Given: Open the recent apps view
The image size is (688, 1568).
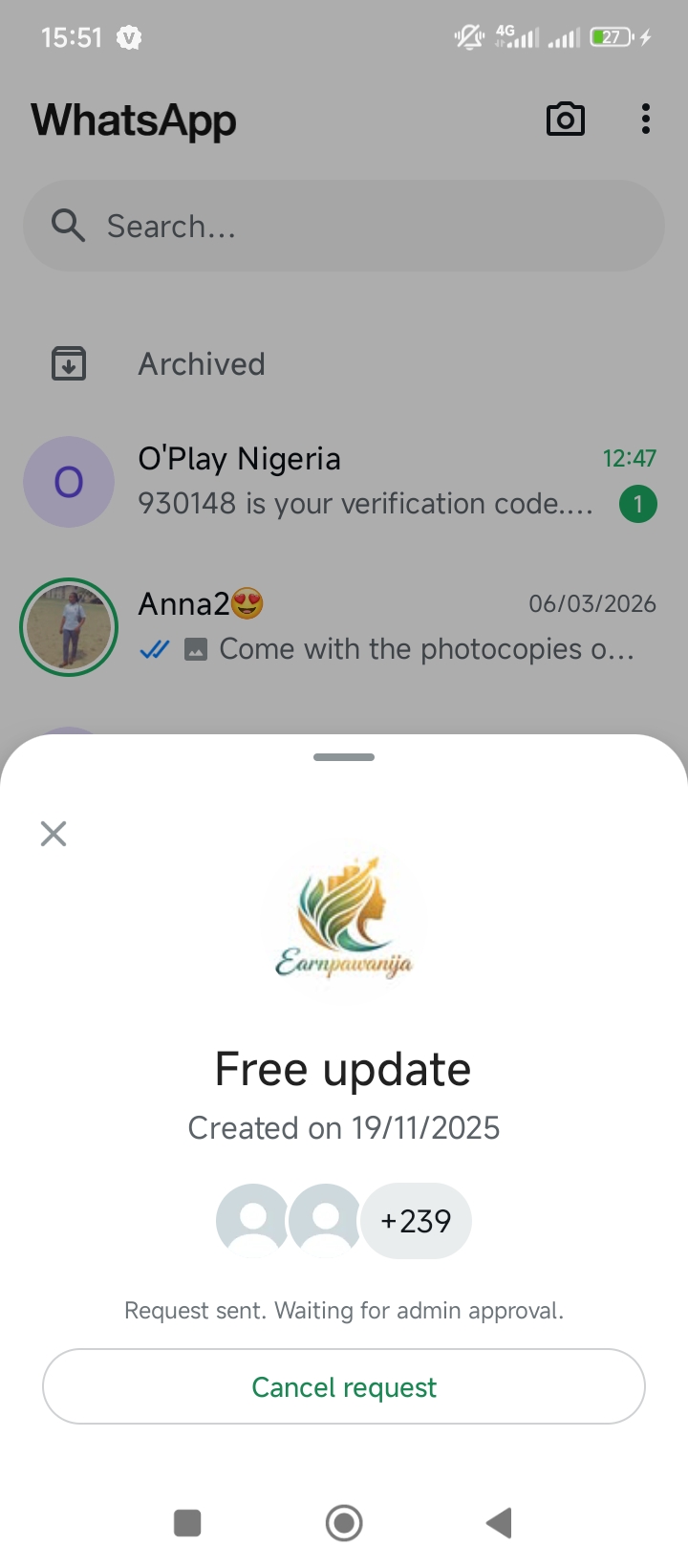Looking at the screenshot, I should tap(187, 1523).
